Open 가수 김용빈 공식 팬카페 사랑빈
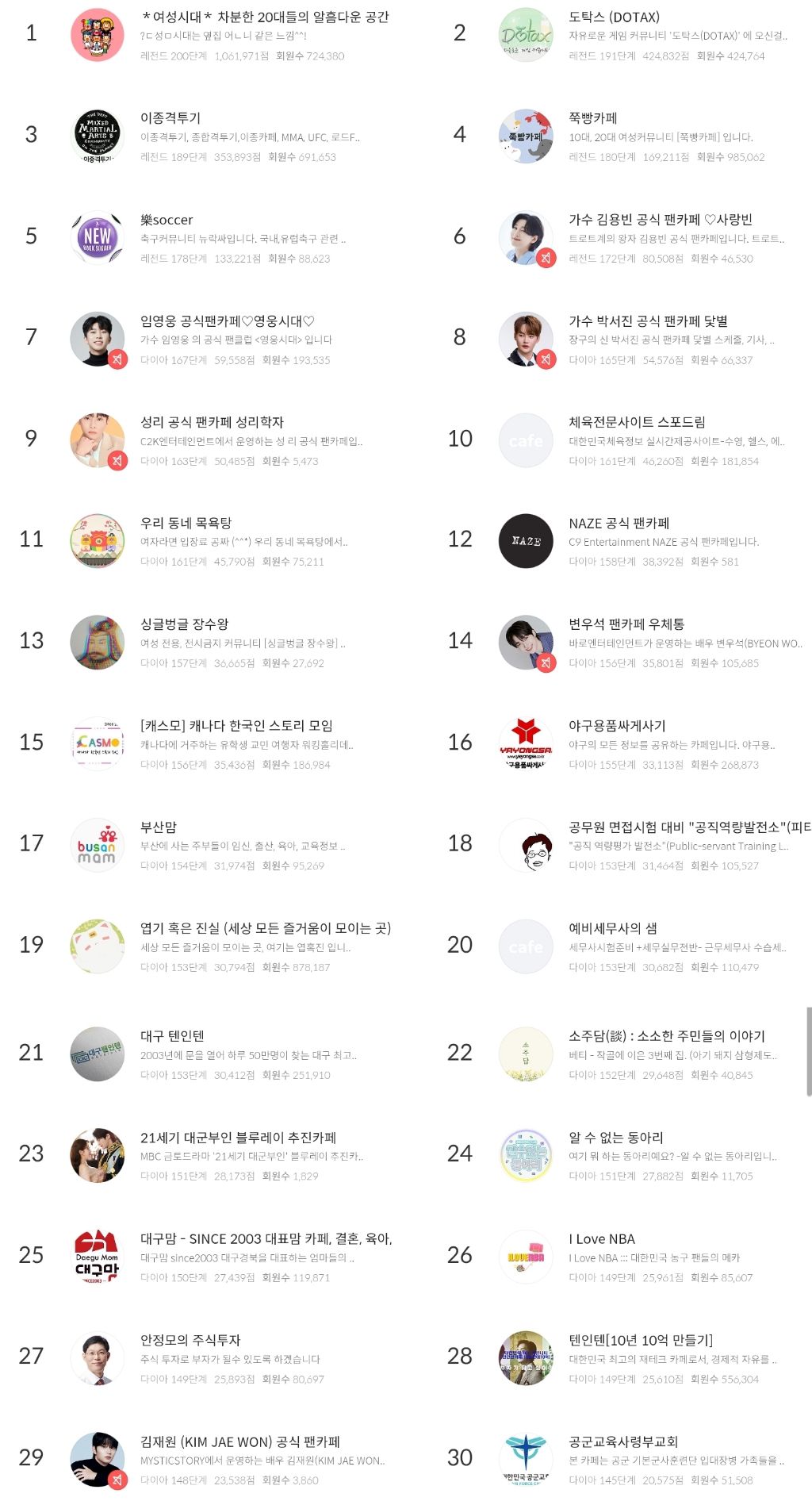 [660, 220]
